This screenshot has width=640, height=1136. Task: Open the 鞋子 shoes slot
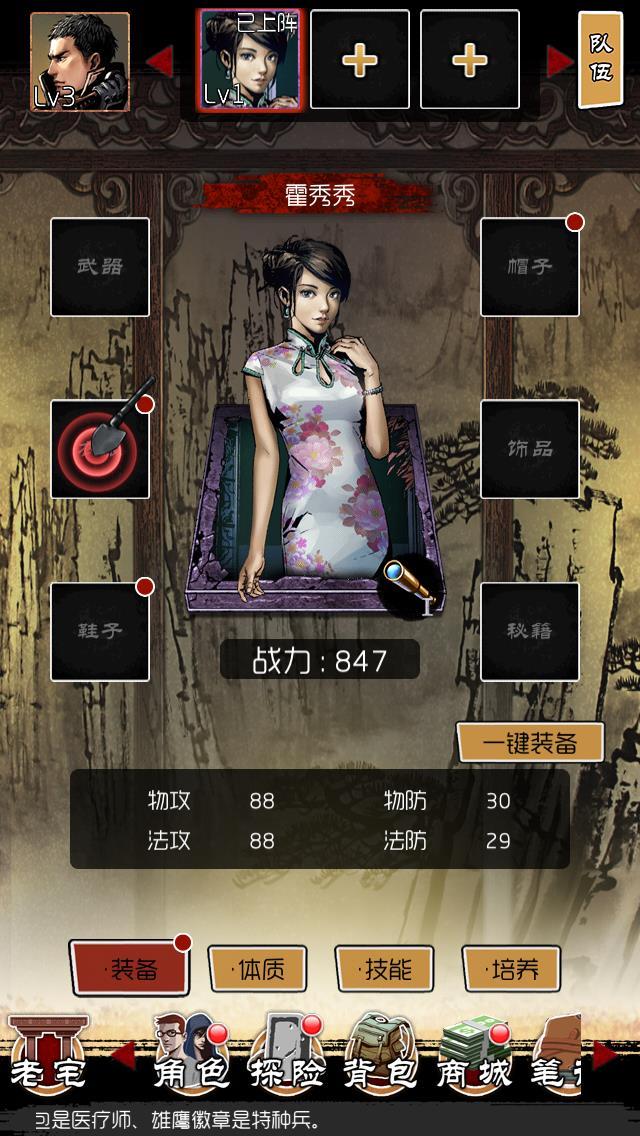[100, 631]
